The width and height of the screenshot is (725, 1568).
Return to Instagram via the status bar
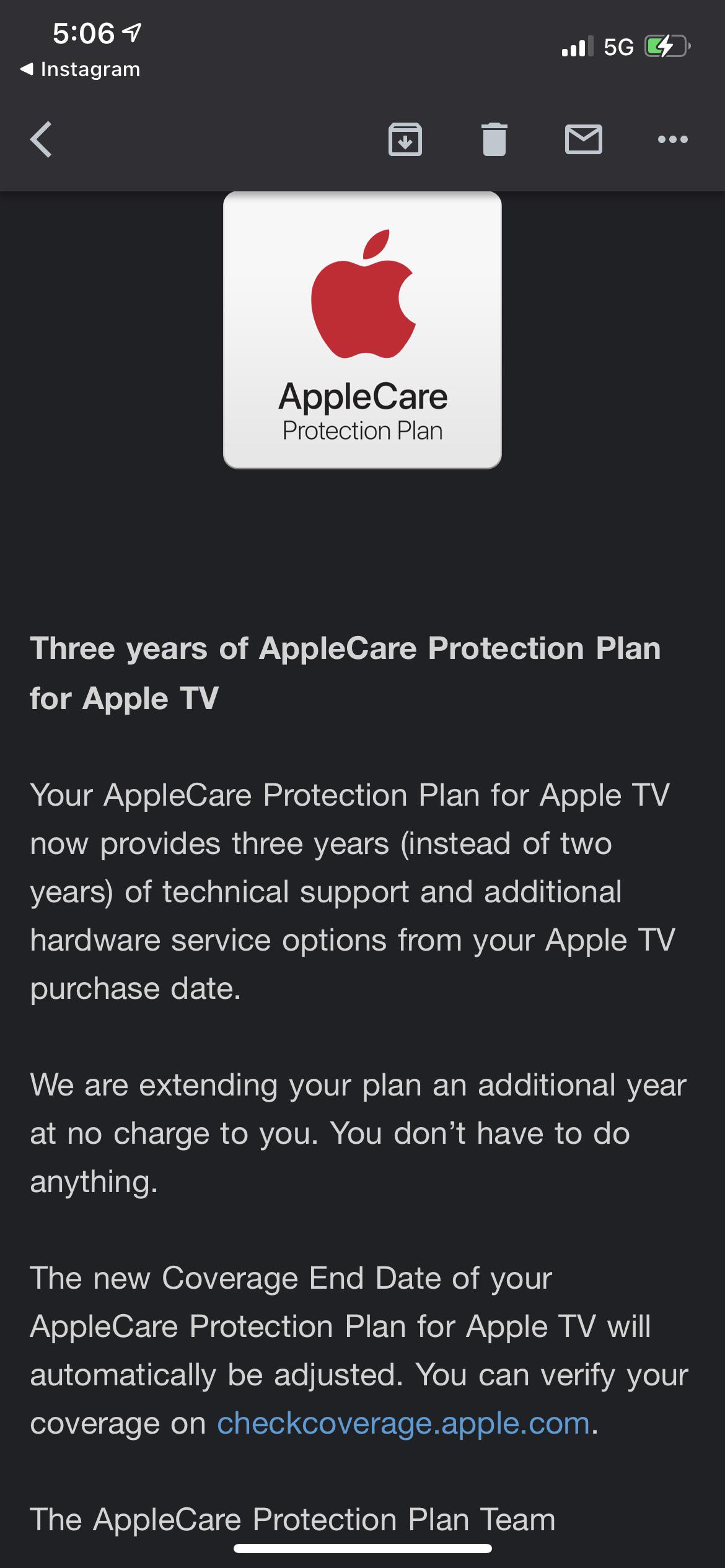[x=80, y=69]
